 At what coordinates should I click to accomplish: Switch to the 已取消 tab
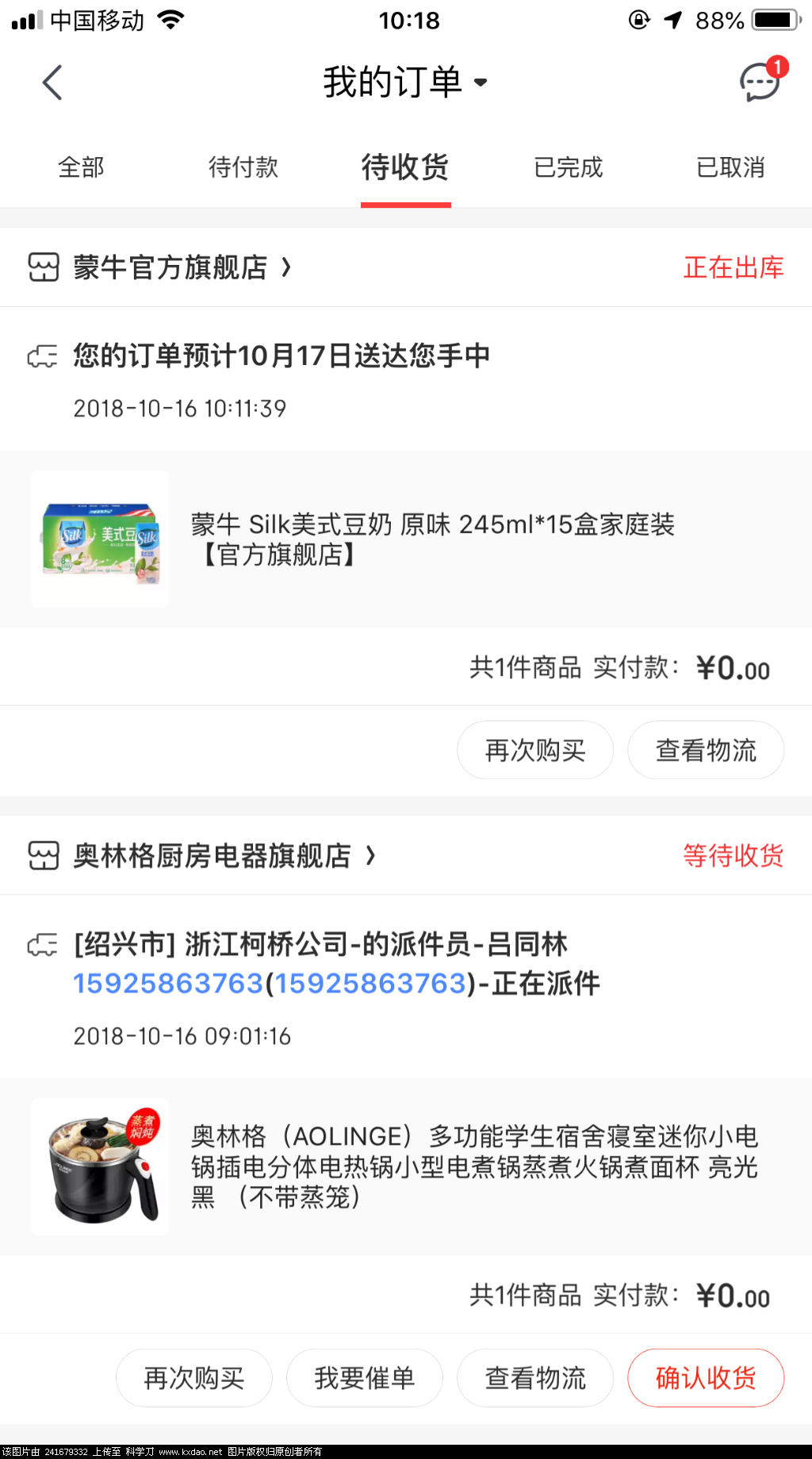(x=730, y=167)
